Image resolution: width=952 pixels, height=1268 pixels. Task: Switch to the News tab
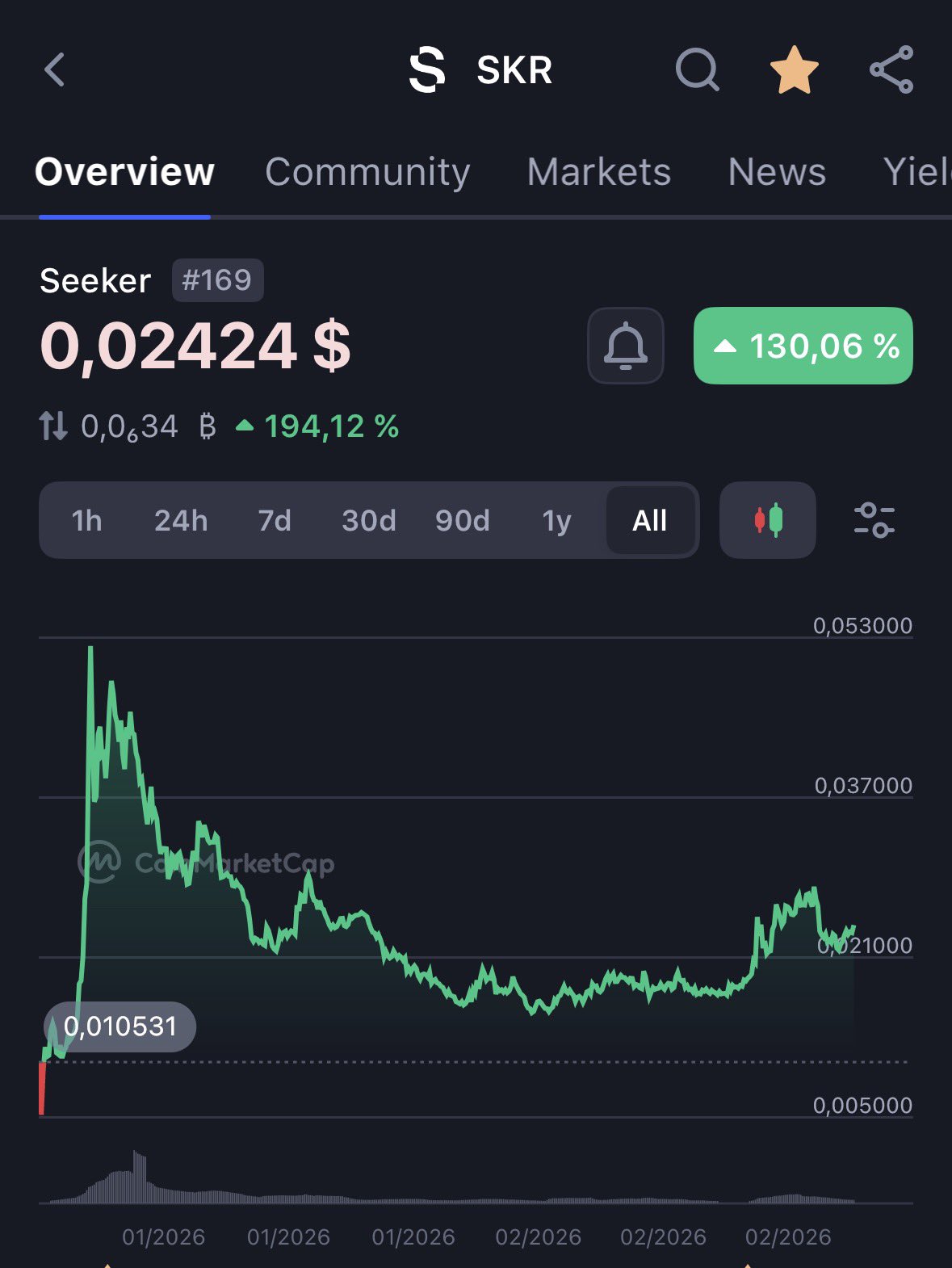(777, 172)
